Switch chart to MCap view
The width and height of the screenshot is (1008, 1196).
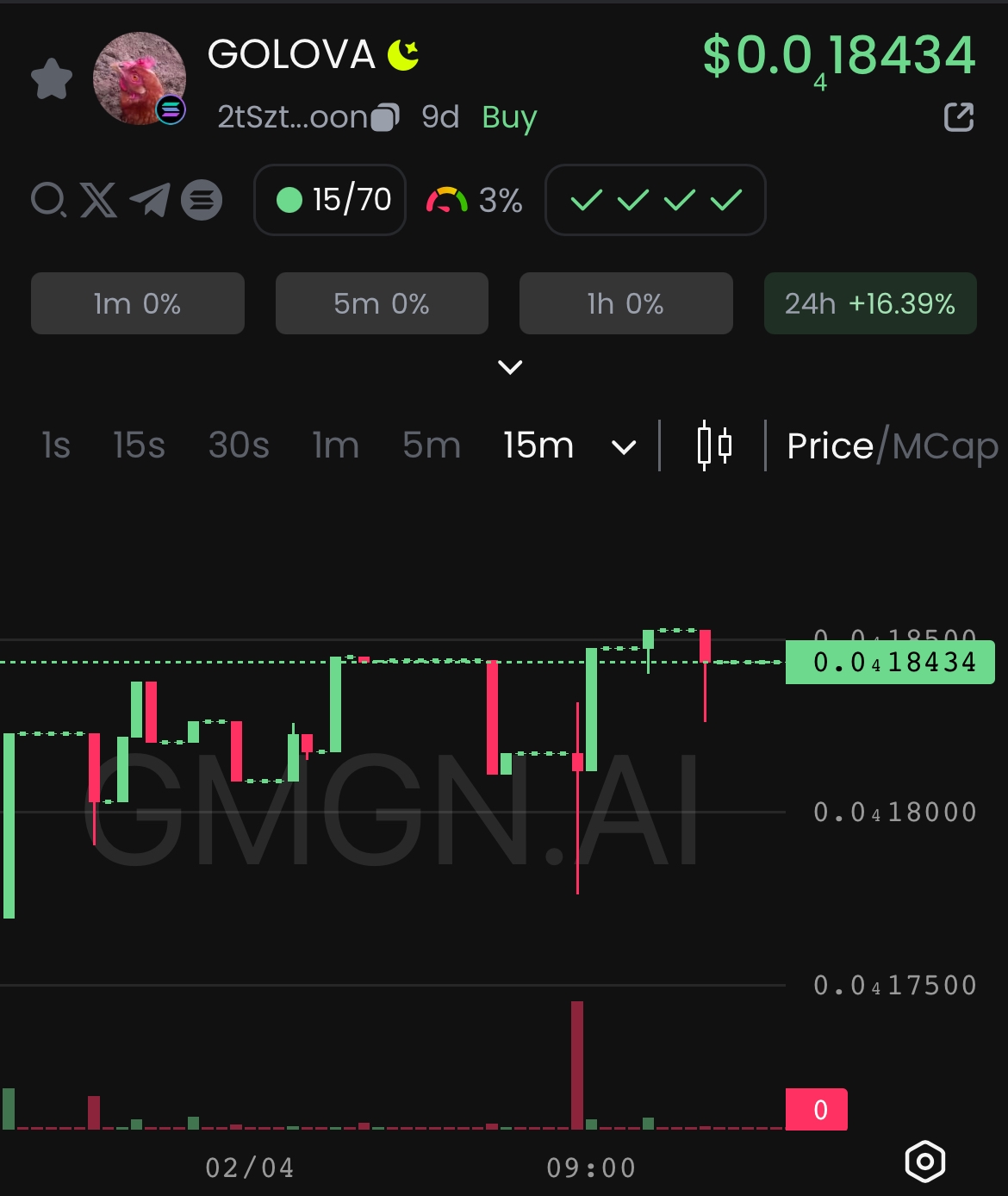[945, 445]
